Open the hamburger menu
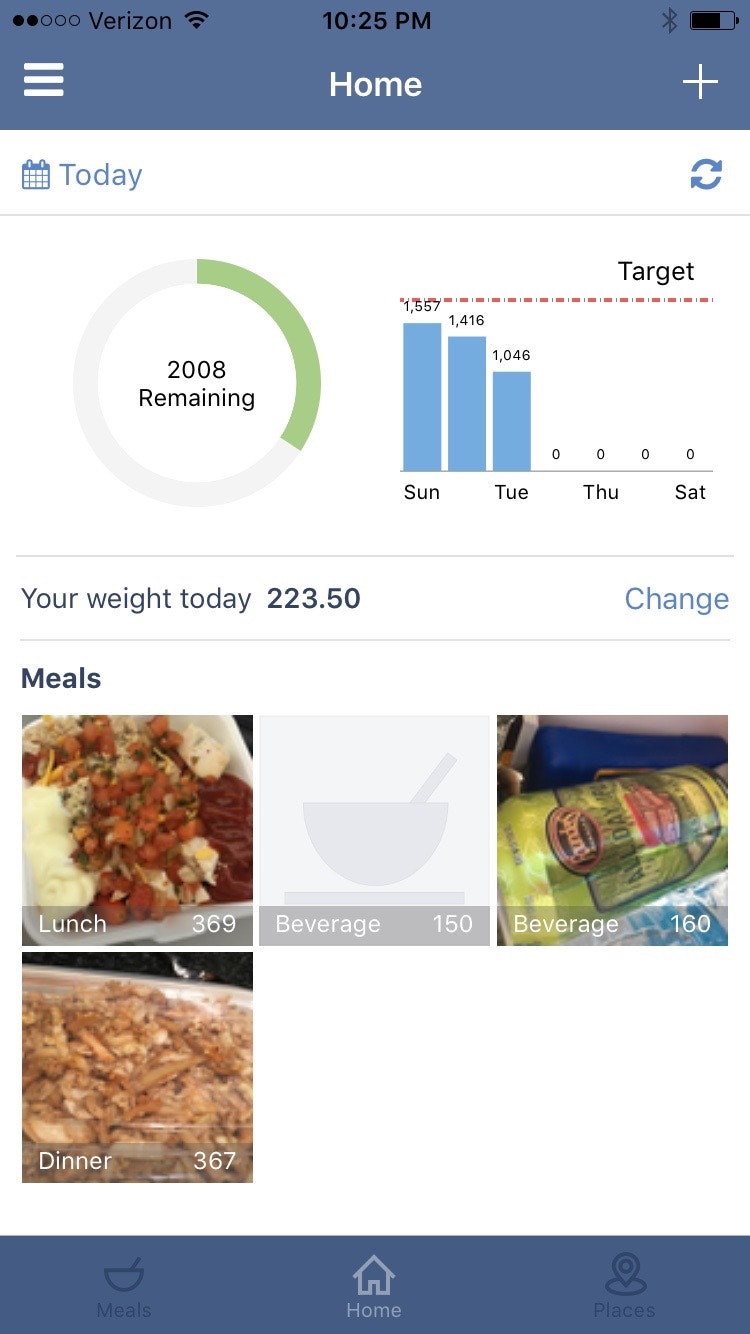The height and width of the screenshot is (1334, 750). coord(44,80)
